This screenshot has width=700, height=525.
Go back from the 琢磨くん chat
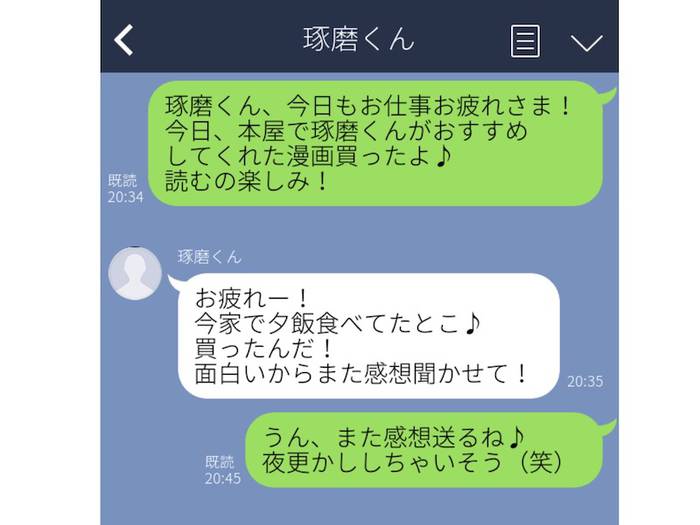click(123, 40)
